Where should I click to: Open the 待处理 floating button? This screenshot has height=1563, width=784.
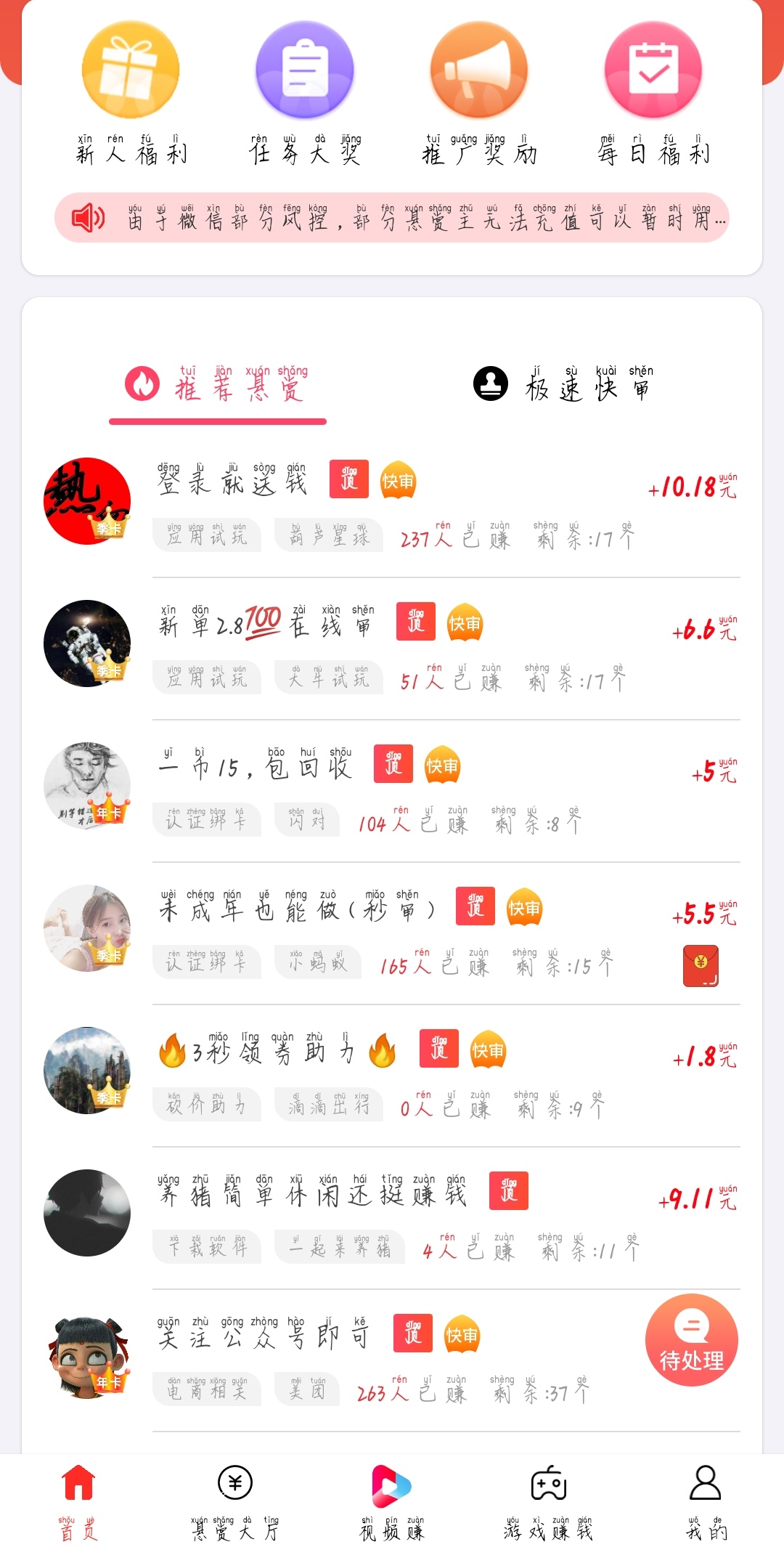pos(691,1340)
